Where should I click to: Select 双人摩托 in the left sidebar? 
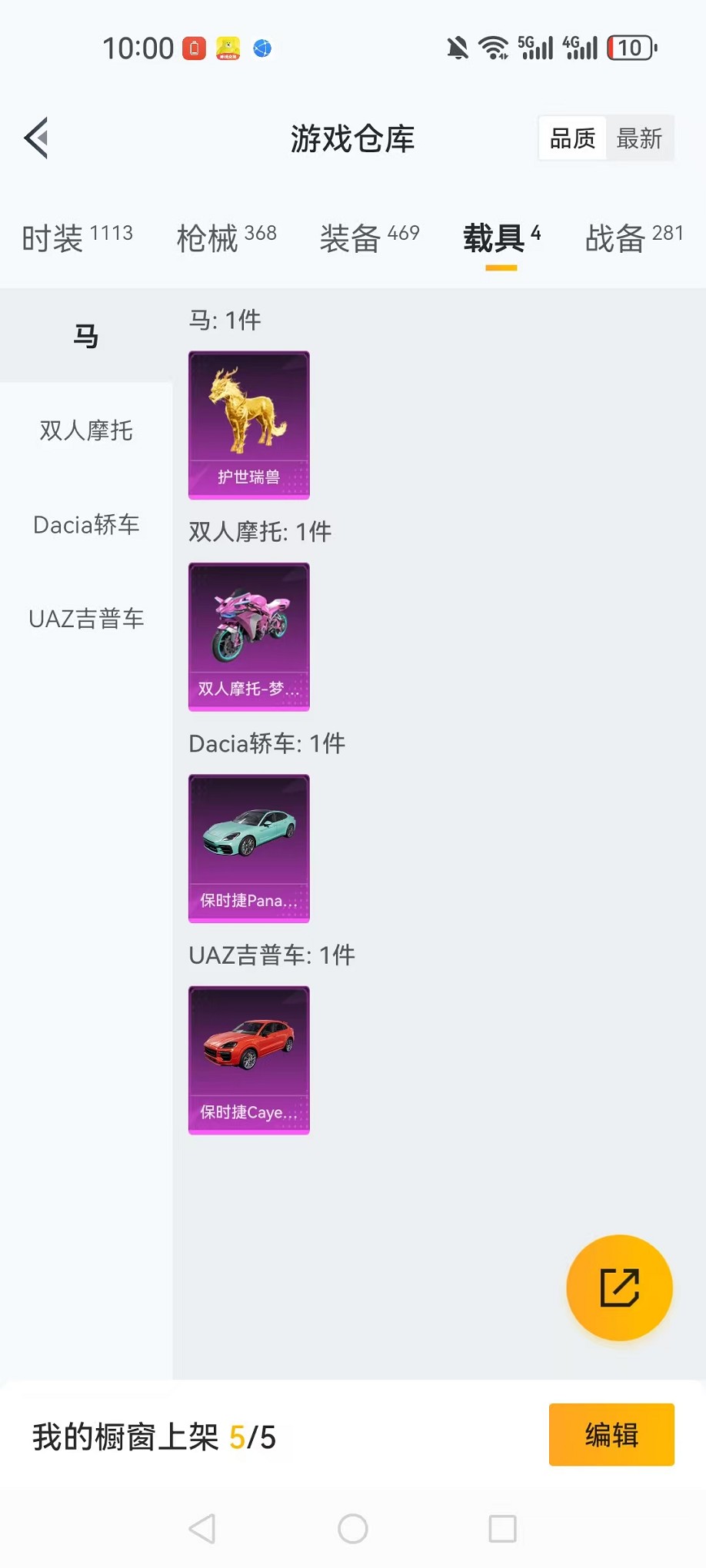point(86,430)
